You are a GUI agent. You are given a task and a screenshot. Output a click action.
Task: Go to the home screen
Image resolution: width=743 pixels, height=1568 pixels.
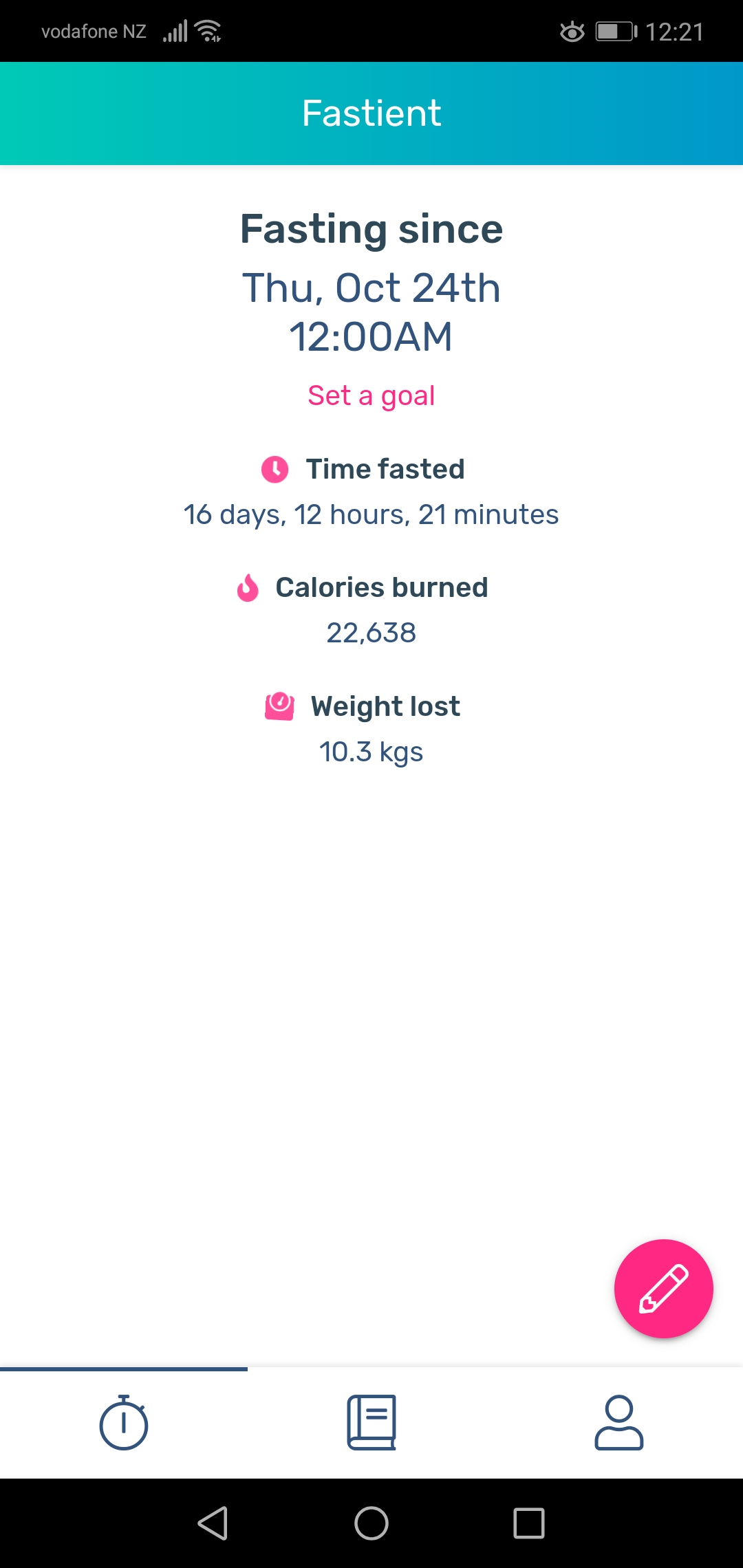point(371,1523)
